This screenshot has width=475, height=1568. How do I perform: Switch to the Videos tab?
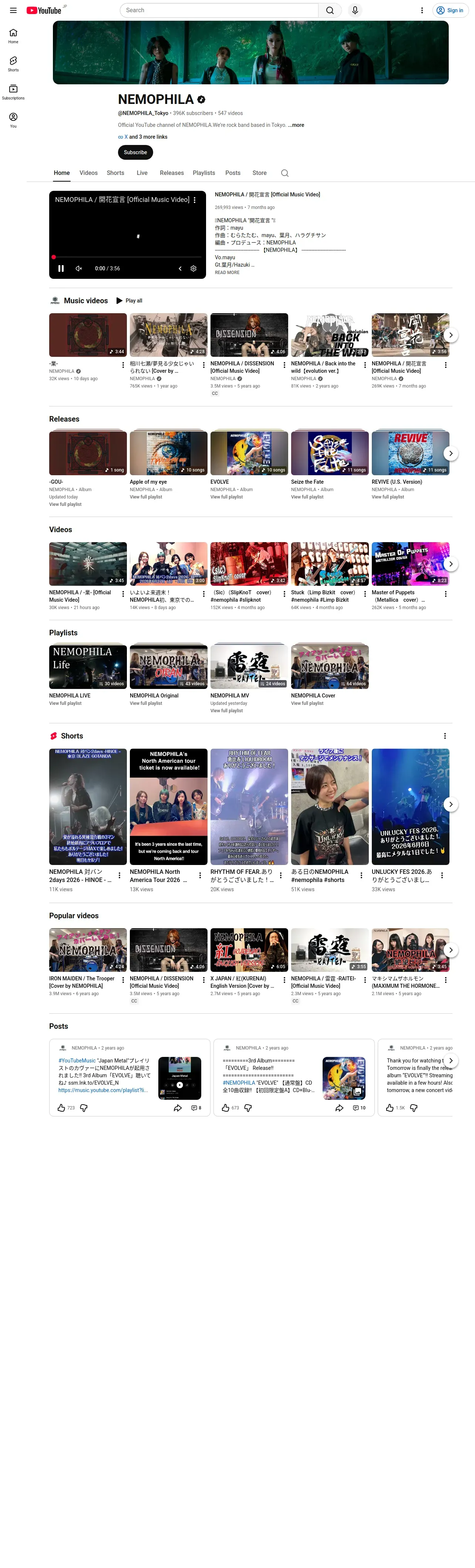[x=88, y=173]
